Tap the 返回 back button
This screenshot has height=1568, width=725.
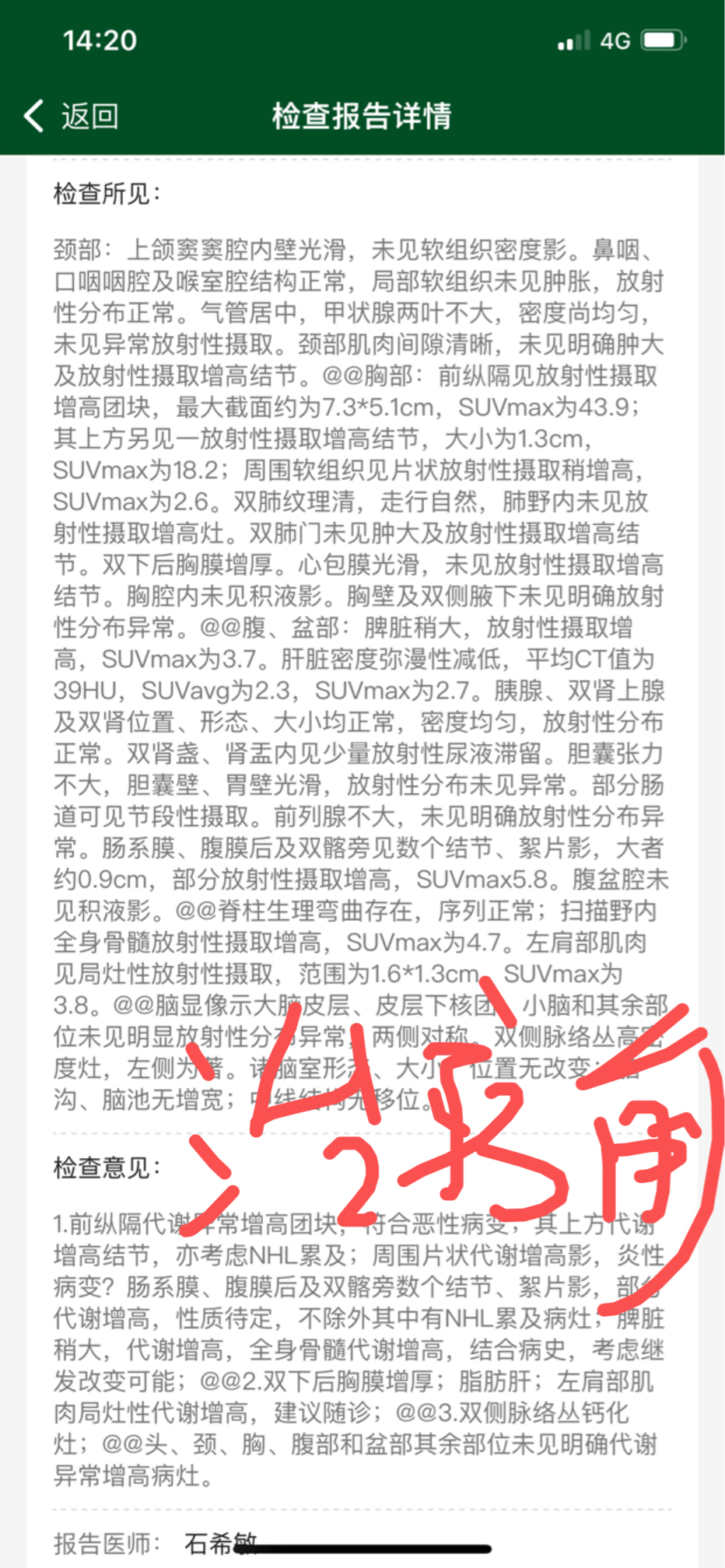[72, 117]
